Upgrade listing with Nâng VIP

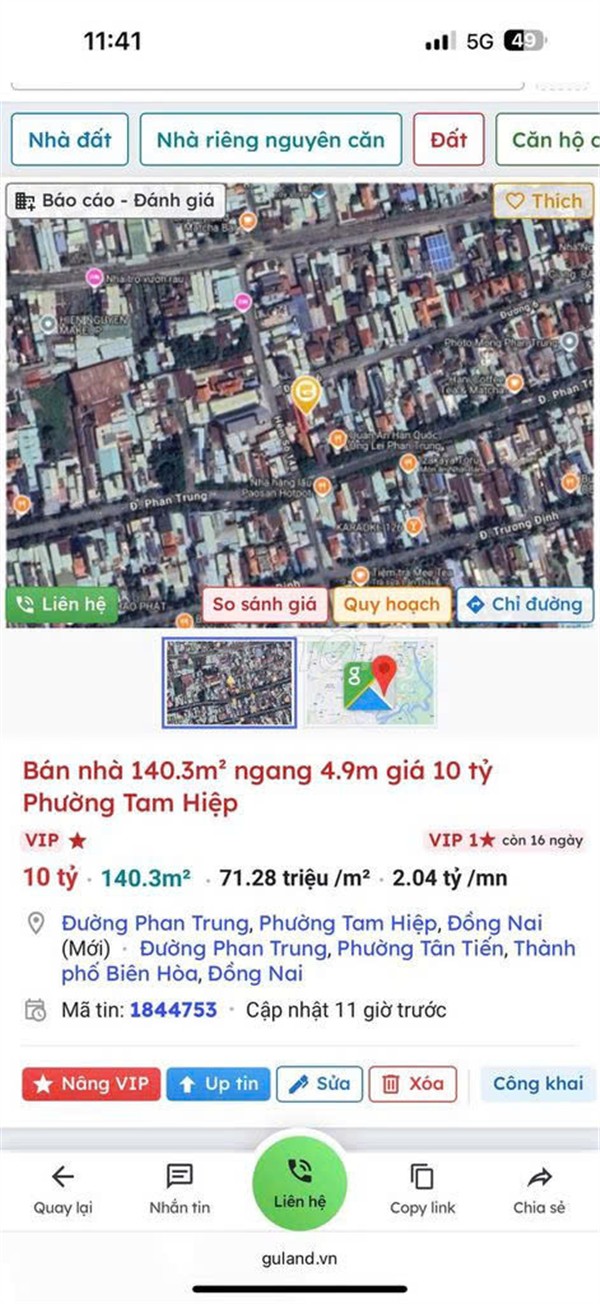coord(91,1084)
